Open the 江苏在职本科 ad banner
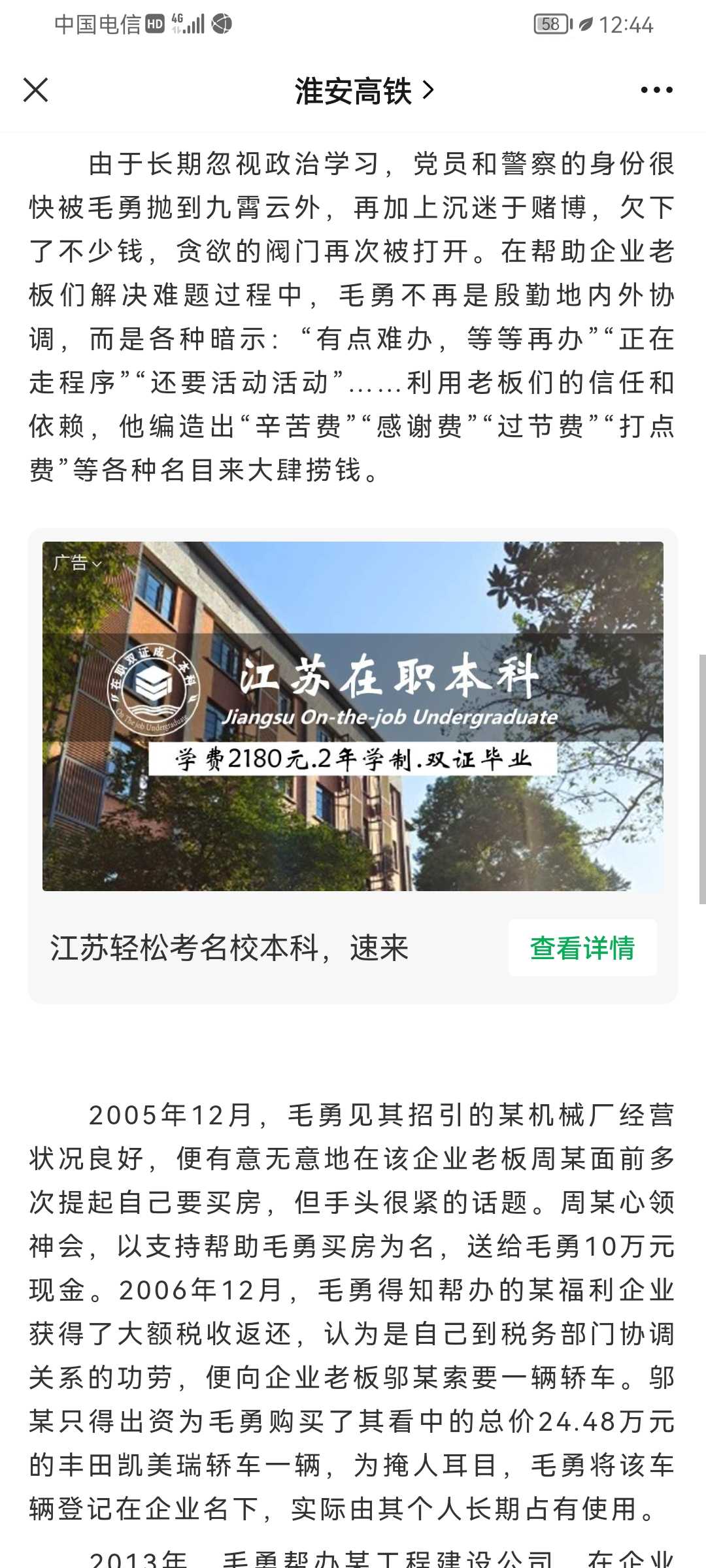 tap(353, 716)
